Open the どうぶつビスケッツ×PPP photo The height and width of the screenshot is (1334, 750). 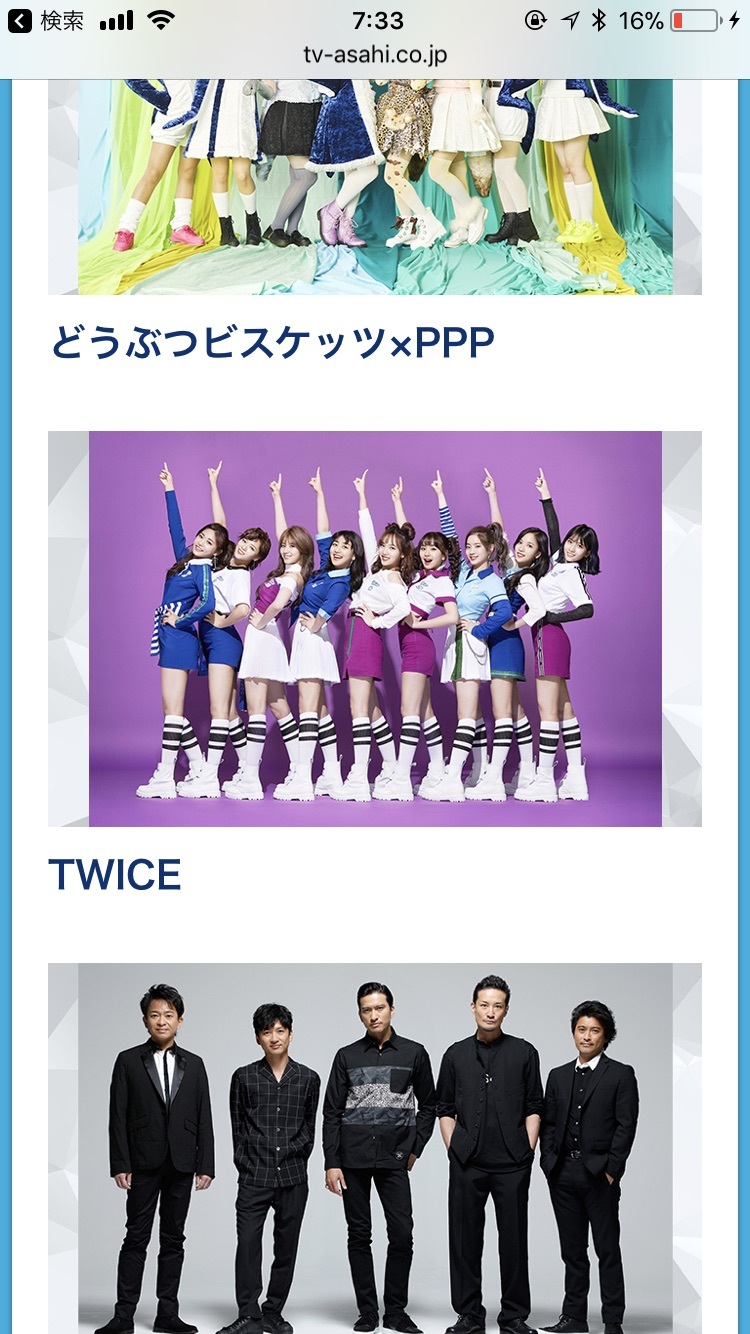pyautogui.click(x=375, y=188)
